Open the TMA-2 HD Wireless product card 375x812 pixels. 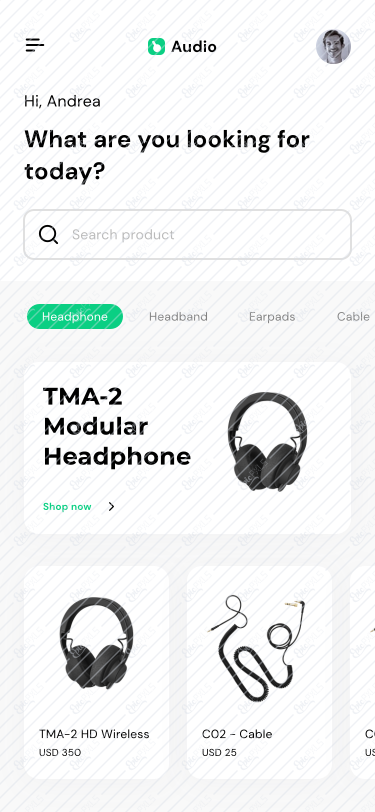96,672
